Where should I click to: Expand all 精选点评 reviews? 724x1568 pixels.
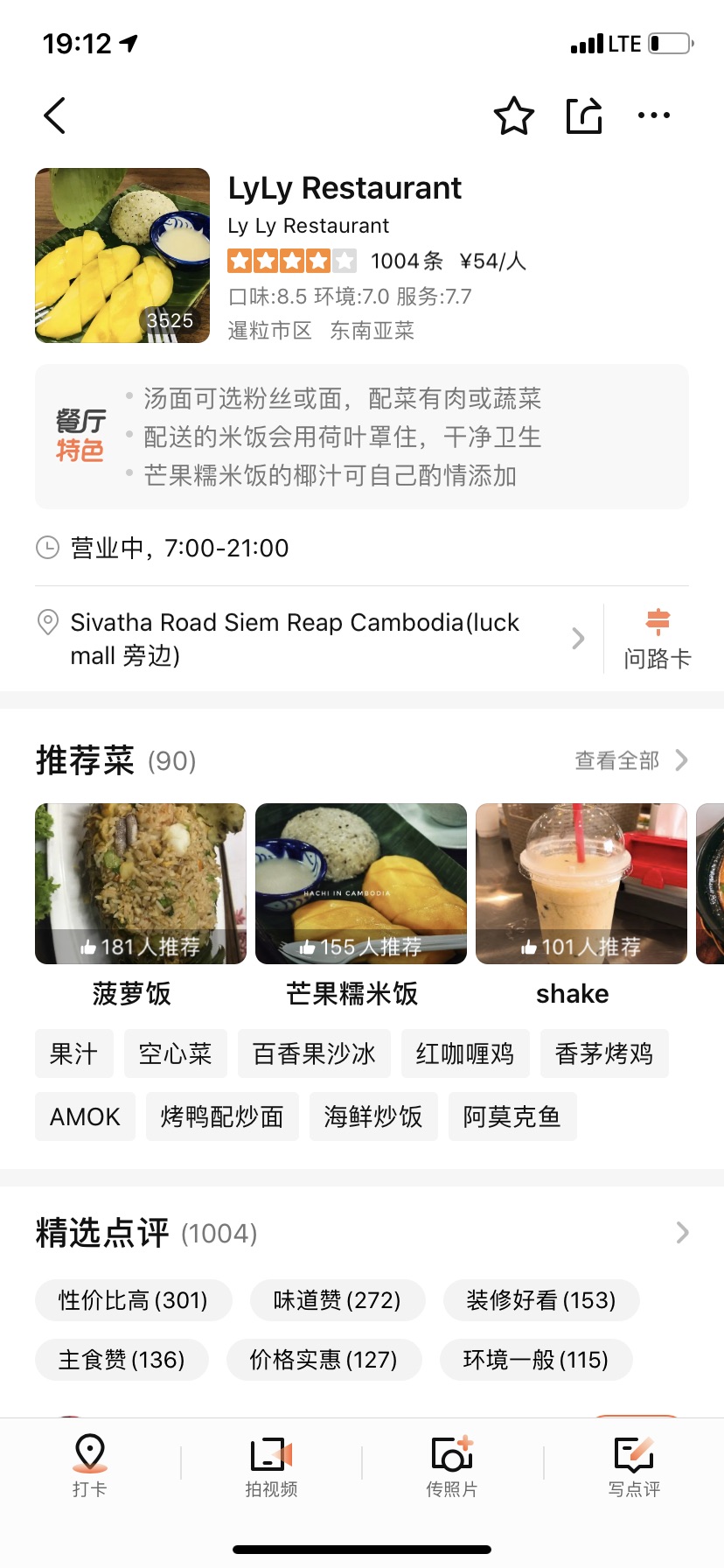[x=682, y=1233]
